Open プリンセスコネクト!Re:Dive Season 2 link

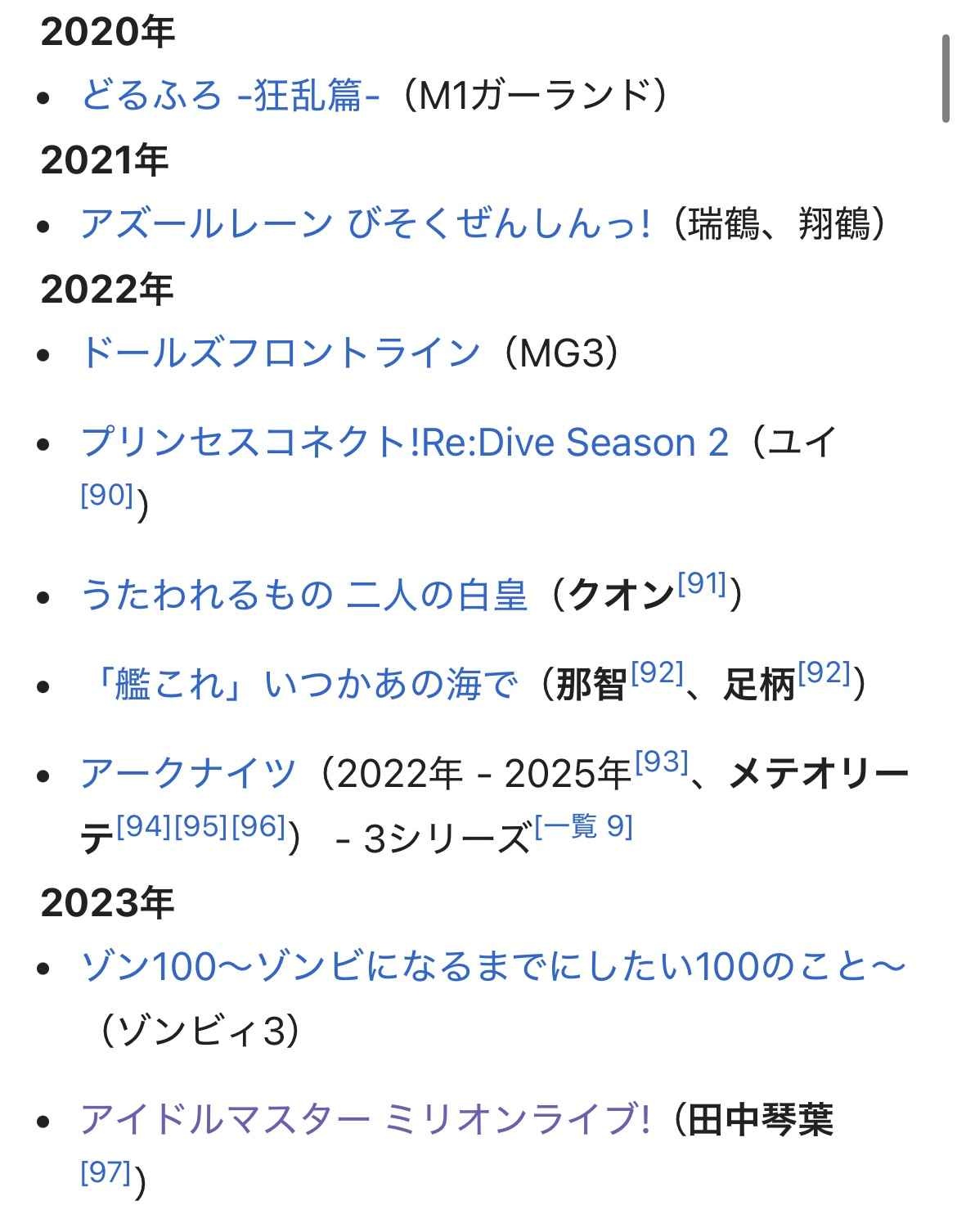(404, 443)
